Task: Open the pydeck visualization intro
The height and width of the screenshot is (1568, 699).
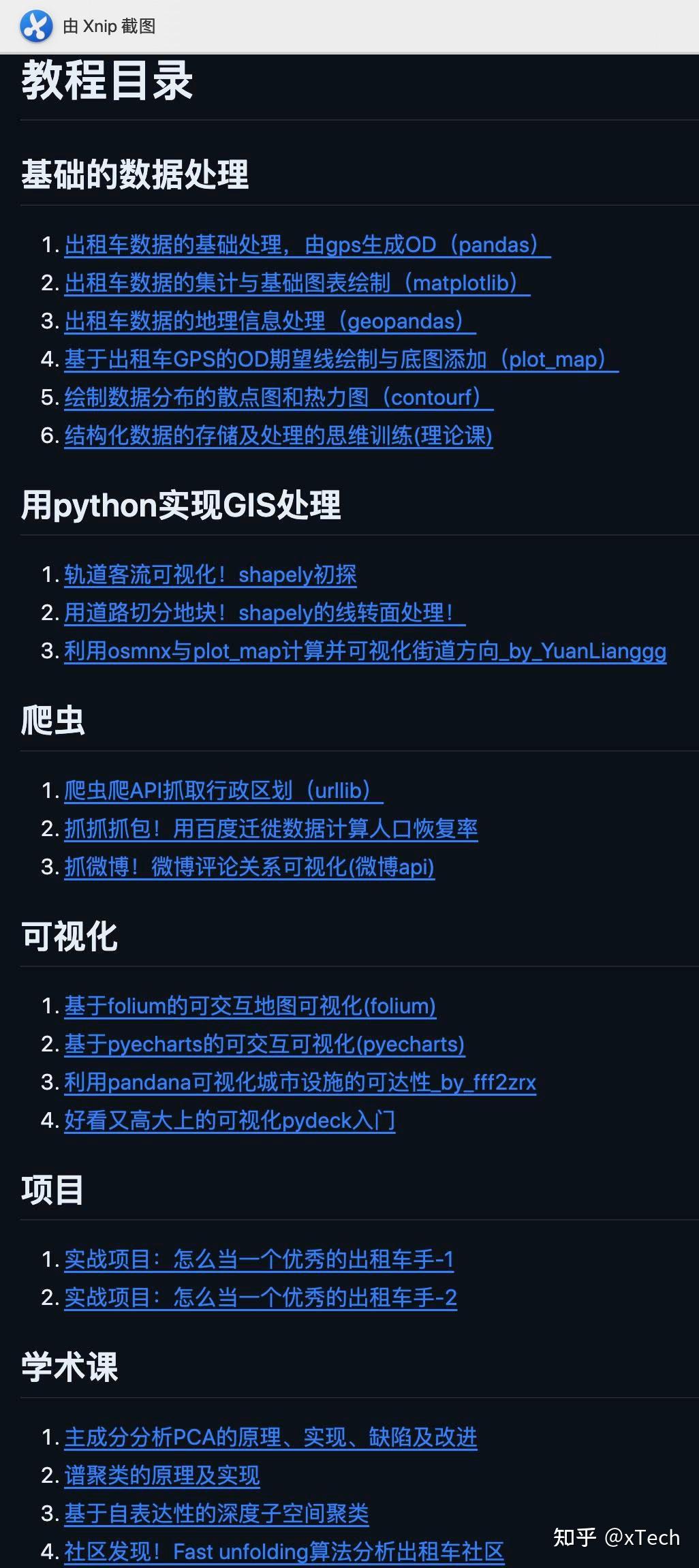Action: (x=229, y=1120)
